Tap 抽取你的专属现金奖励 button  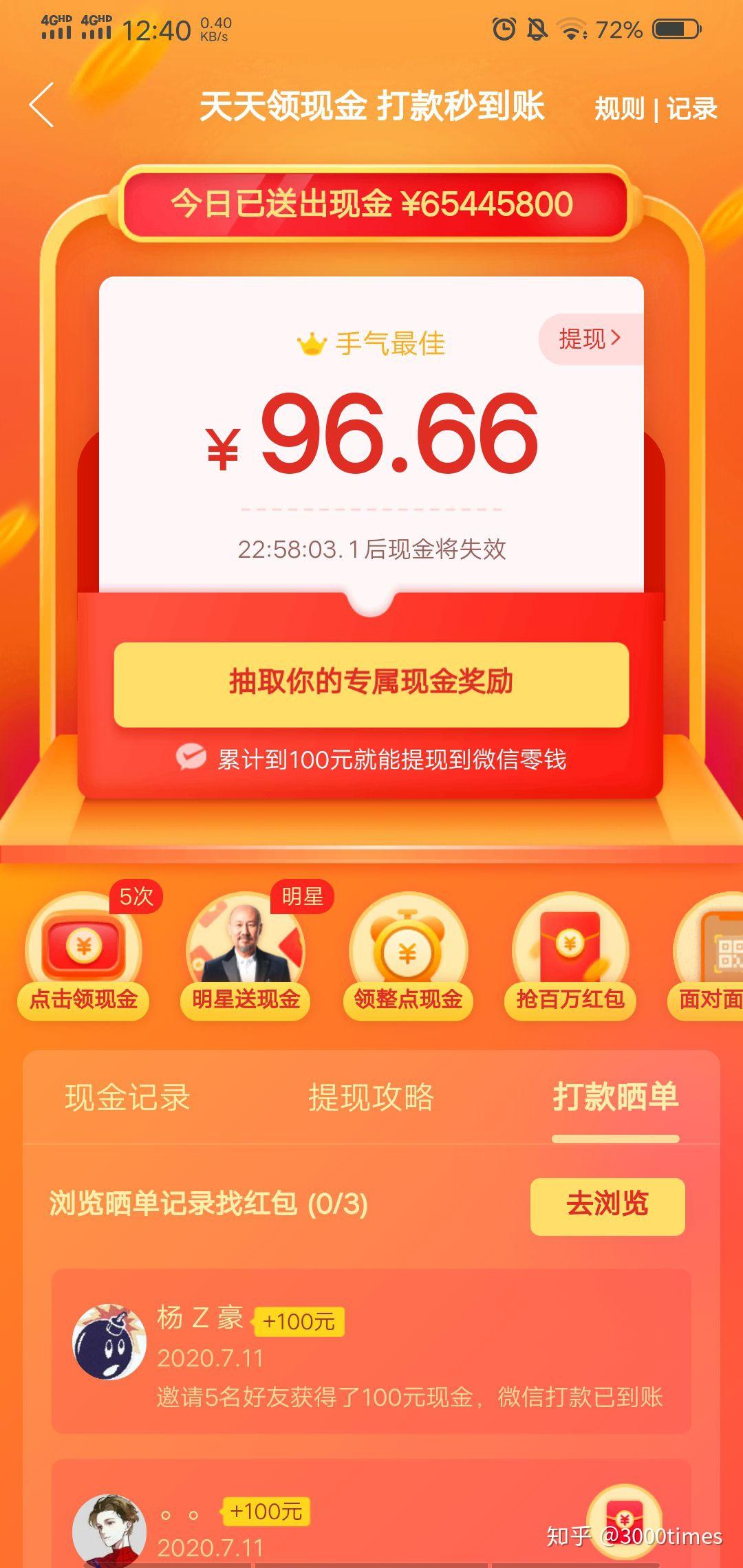(x=371, y=684)
